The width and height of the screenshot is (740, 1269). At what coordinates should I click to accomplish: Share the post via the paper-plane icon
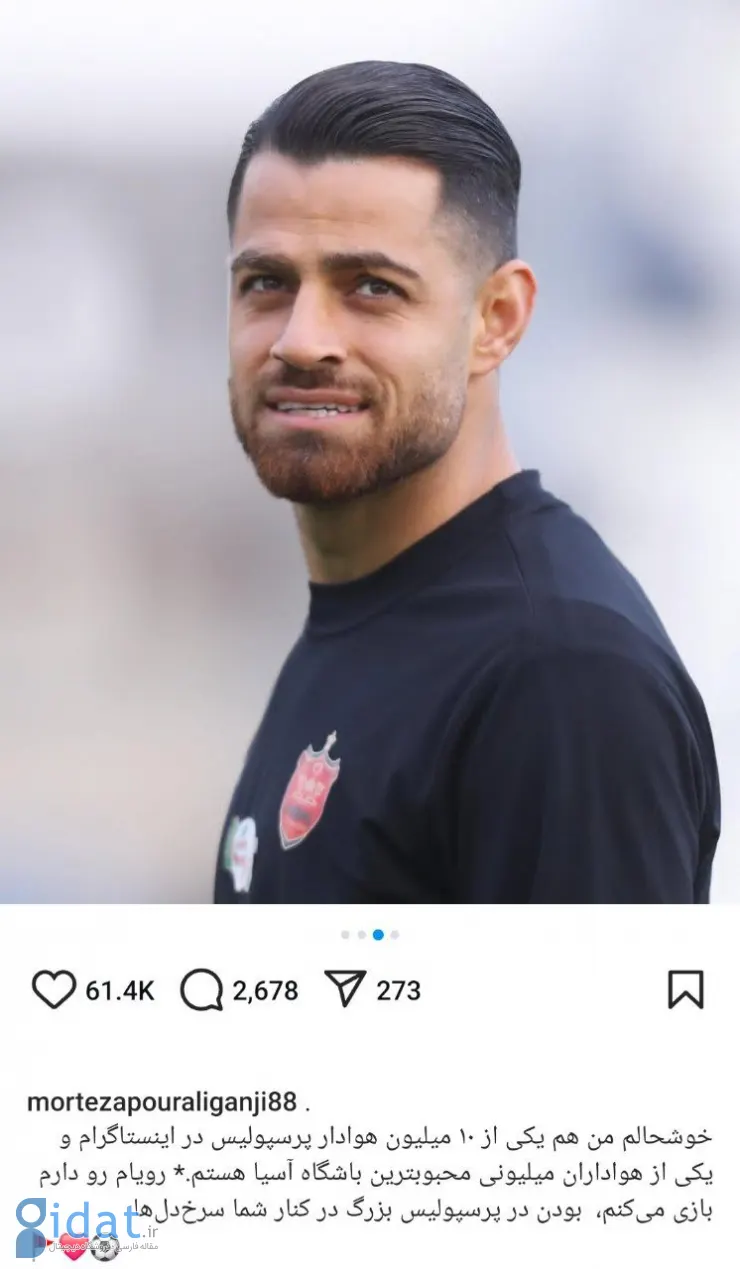346,989
